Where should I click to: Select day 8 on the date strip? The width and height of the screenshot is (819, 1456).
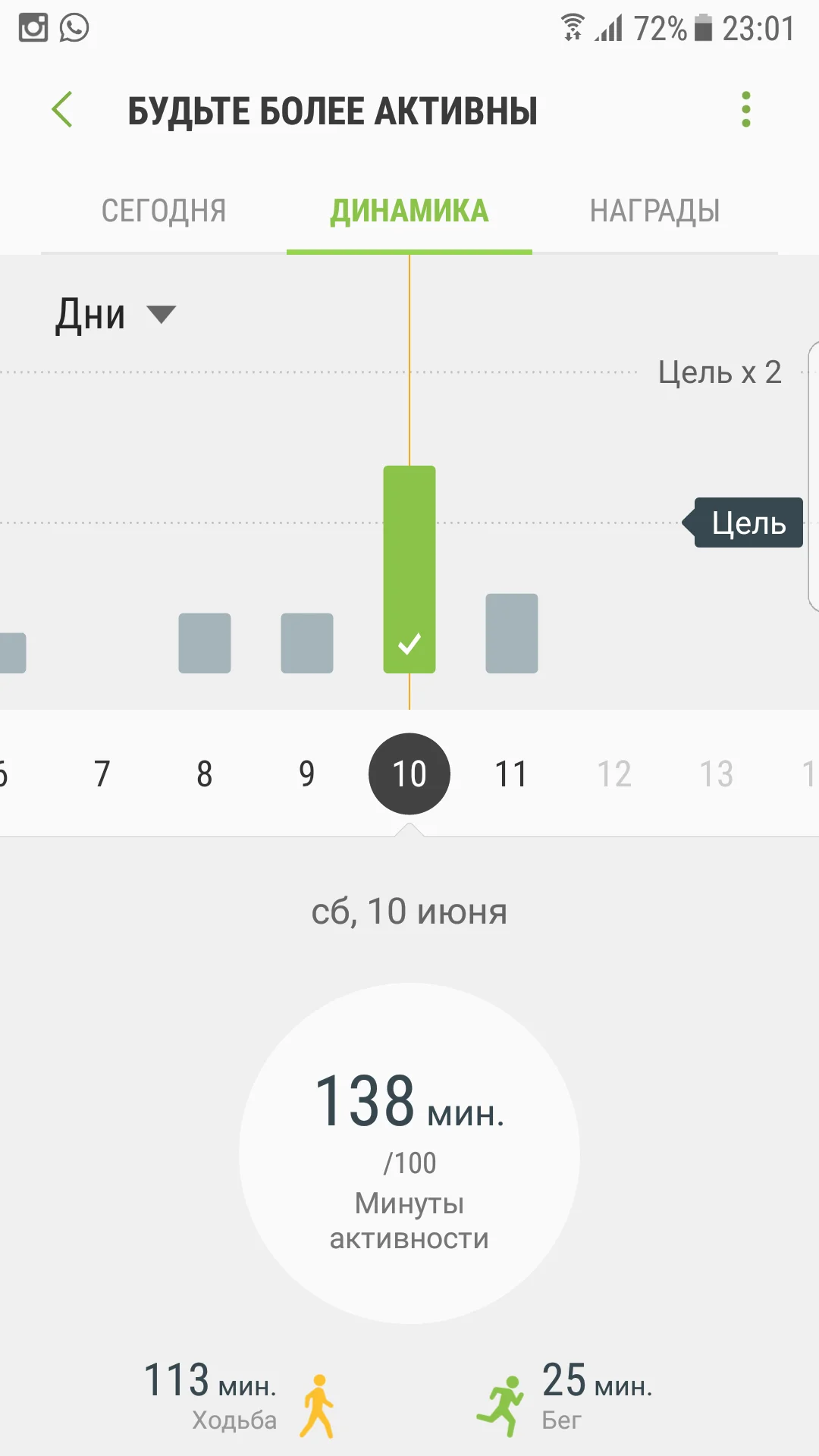click(205, 774)
